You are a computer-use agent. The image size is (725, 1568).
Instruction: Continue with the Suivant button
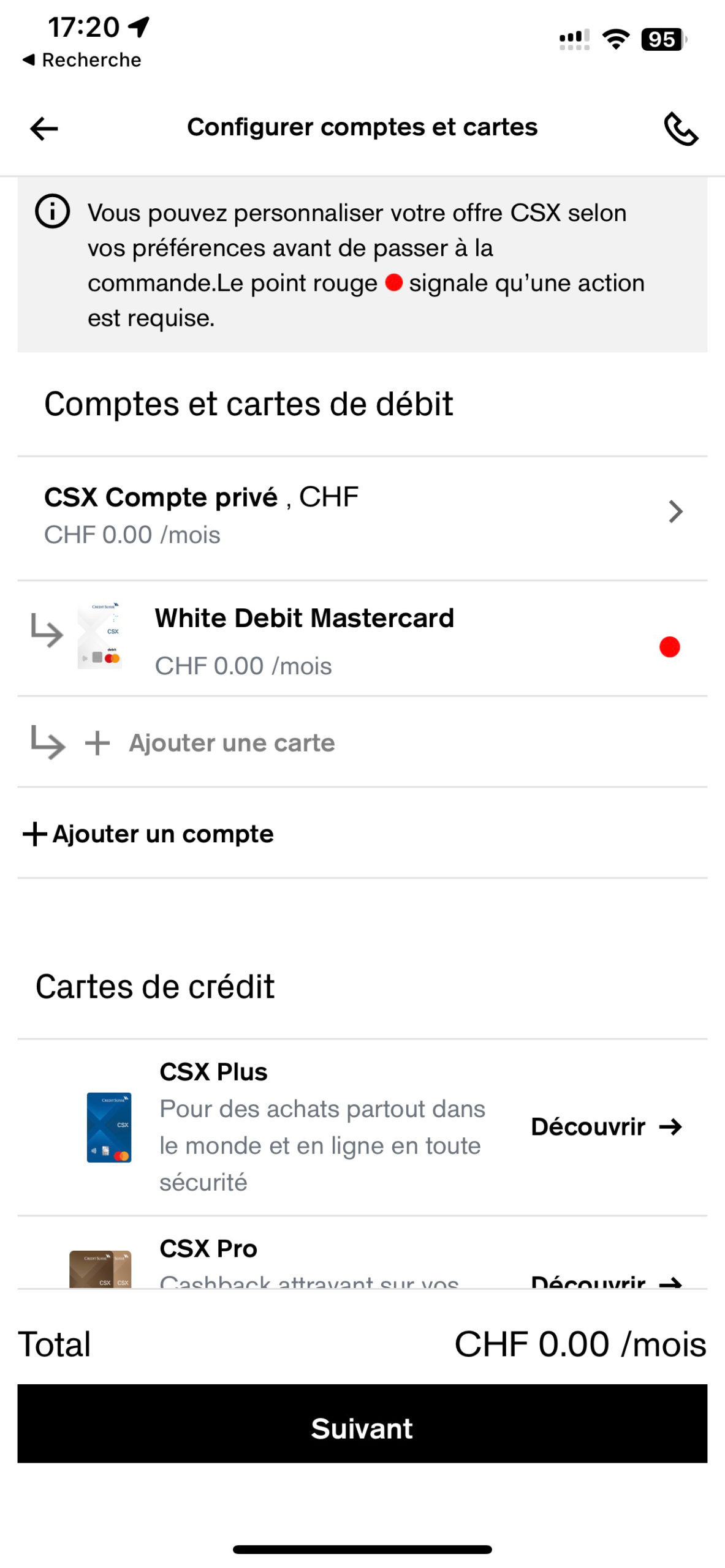point(362,1423)
